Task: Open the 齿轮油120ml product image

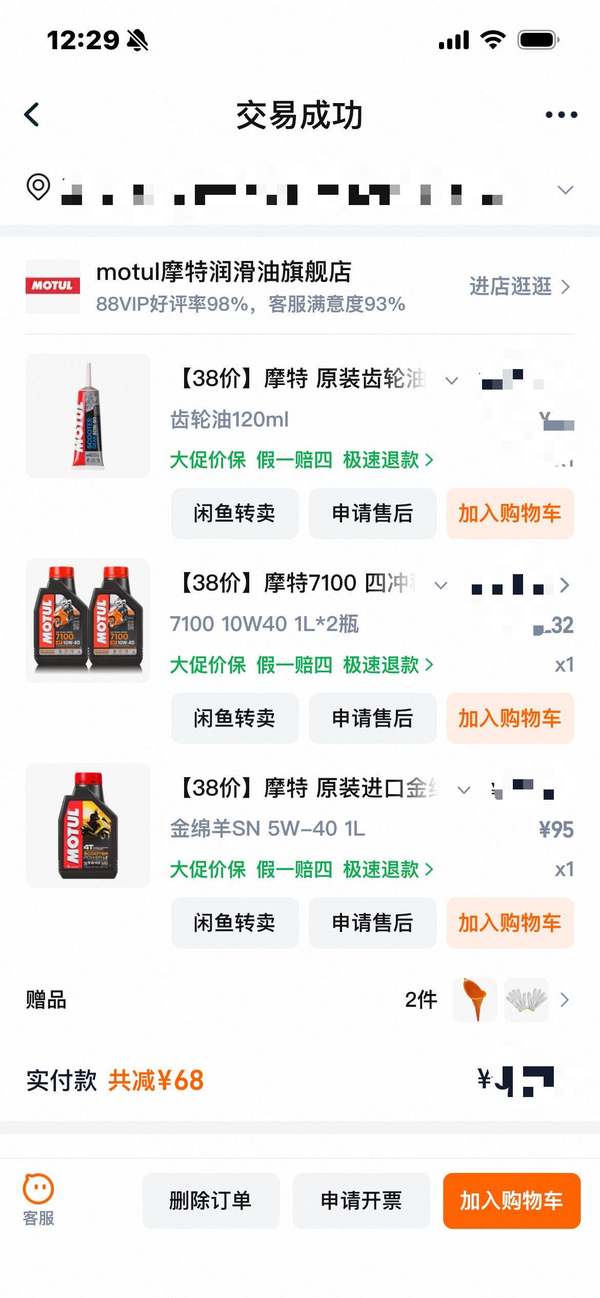Action: pyautogui.click(x=88, y=415)
